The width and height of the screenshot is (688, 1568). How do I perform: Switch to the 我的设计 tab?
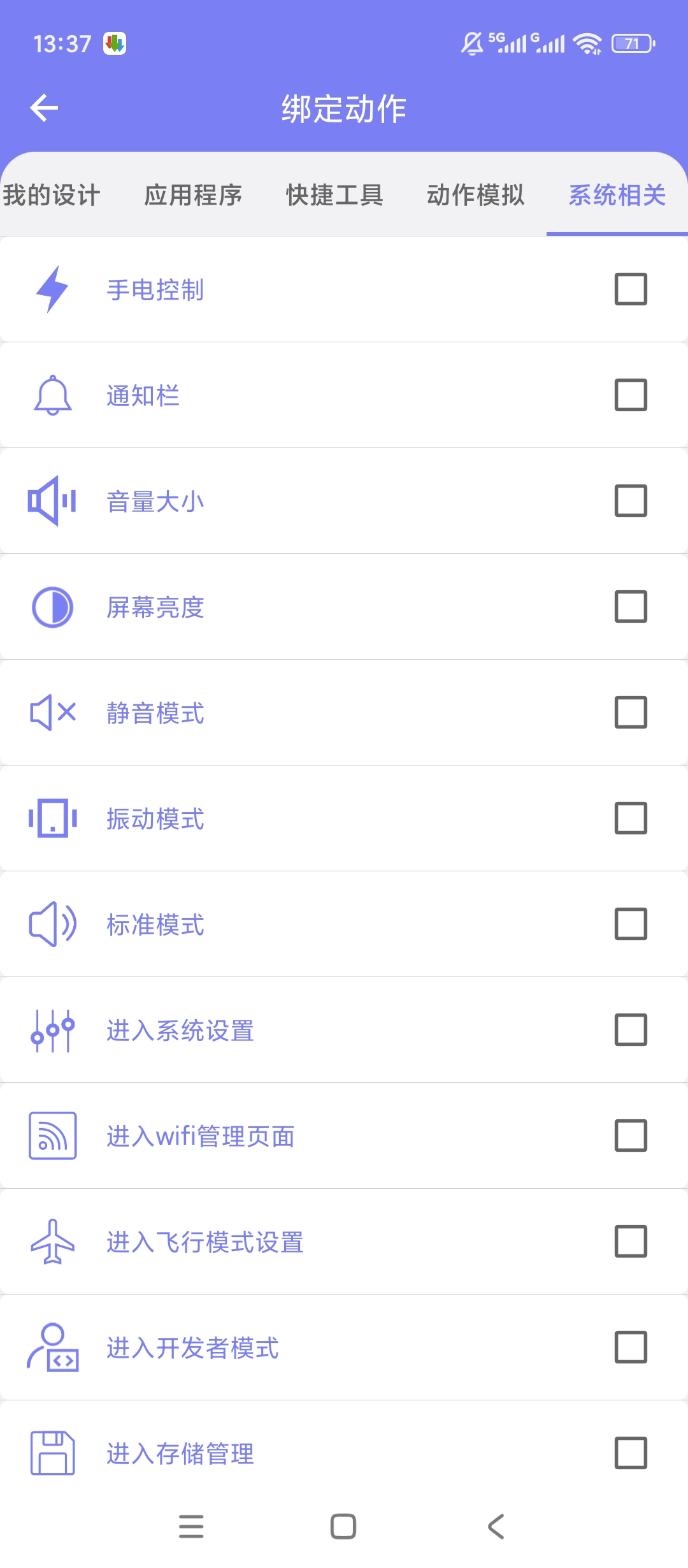click(x=51, y=195)
